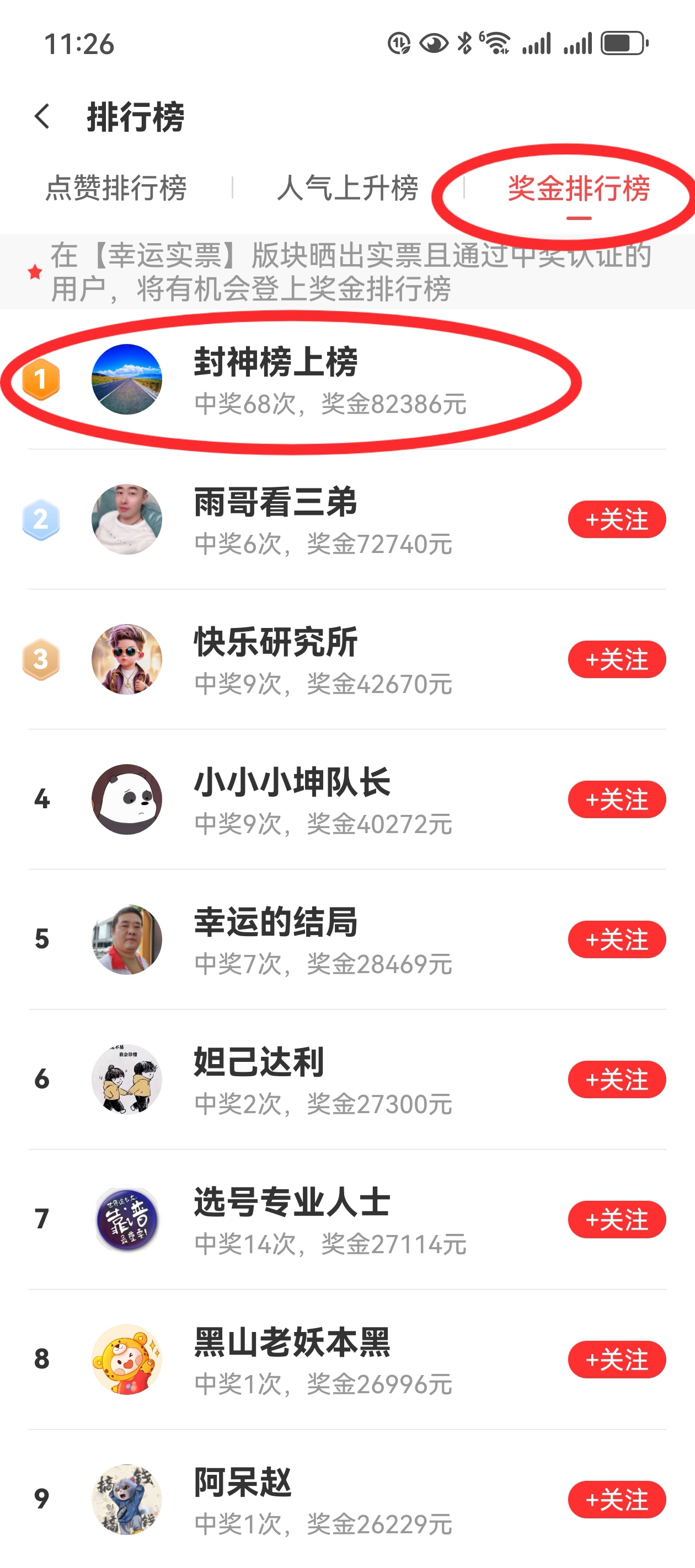
Task: Open 封神榜上榜's profile avatar
Action: click(127, 379)
